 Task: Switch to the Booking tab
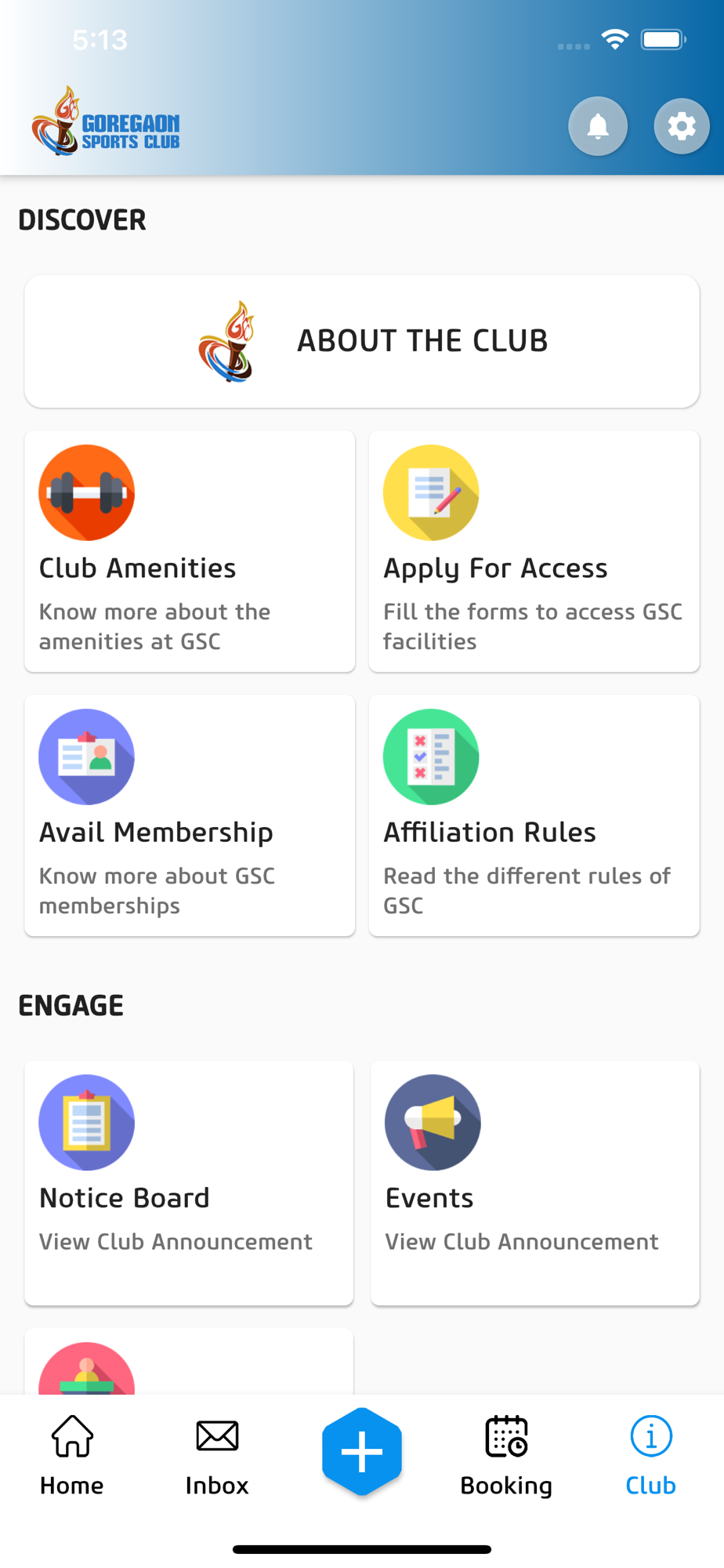[x=506, y=1457]
